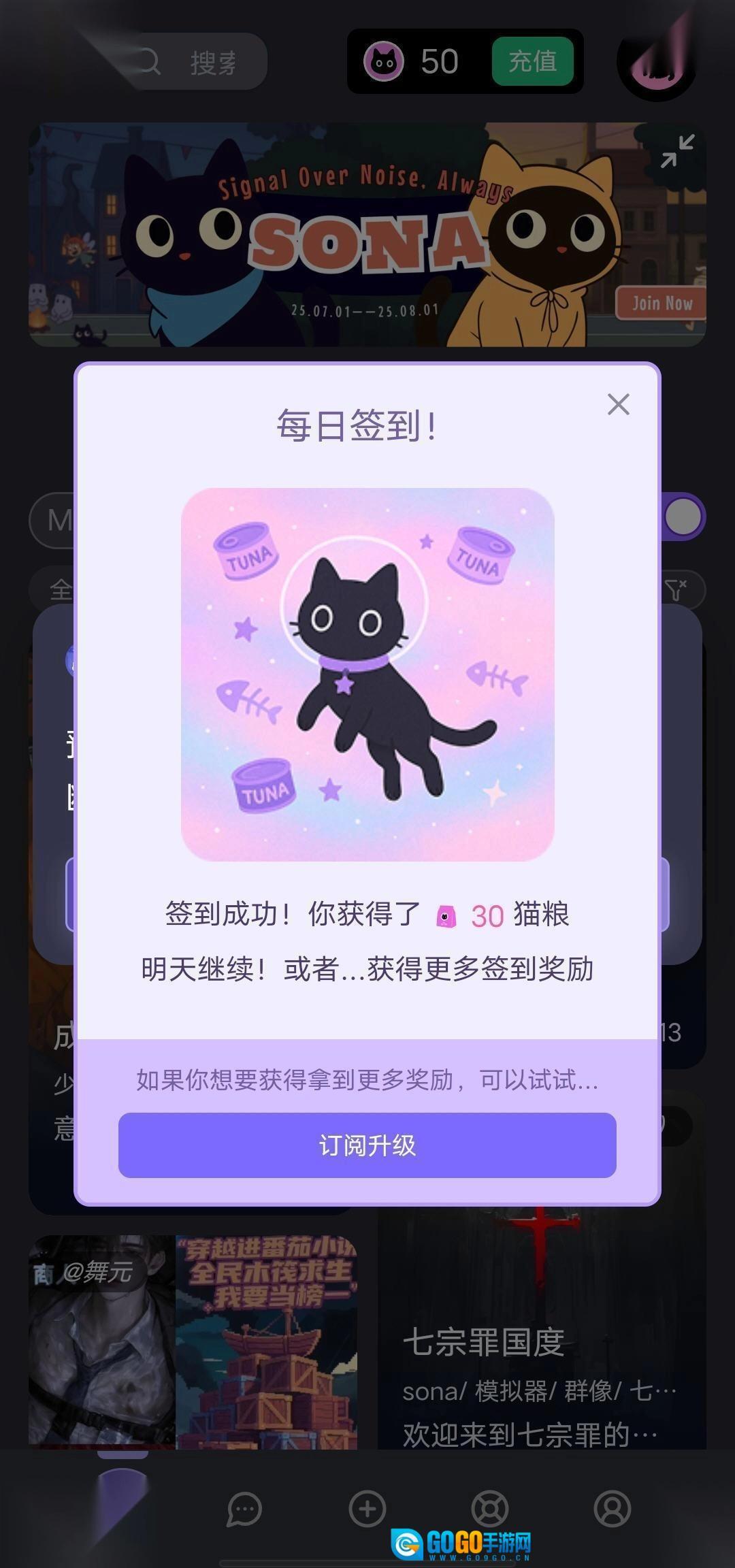Image resolution: width=735 pixels, height=1568 pixels.
Task: Tap the 充值 recharge button
Action: tap(532, 62)
